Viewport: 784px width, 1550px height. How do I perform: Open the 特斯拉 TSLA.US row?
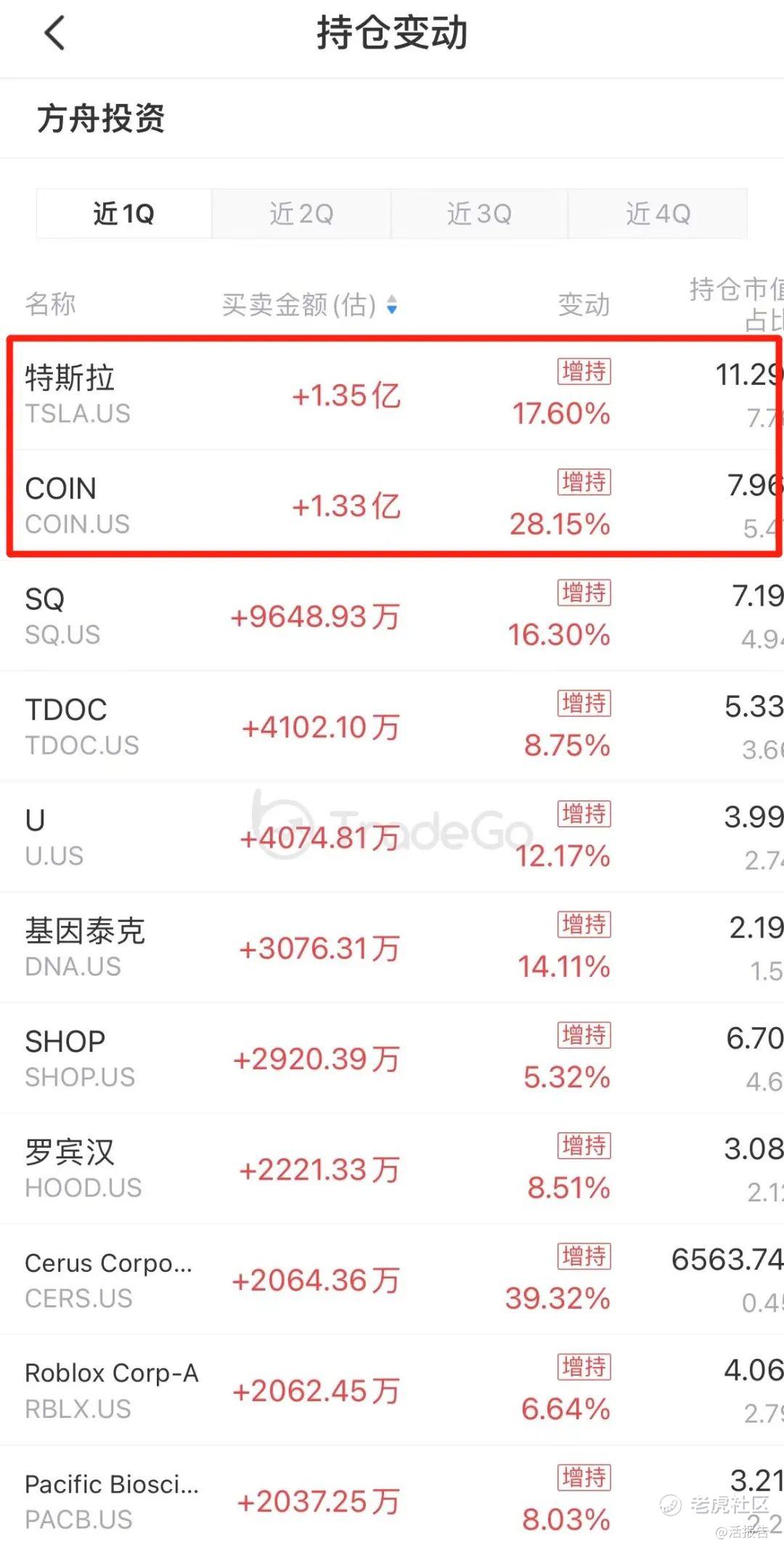coord(392,394)
